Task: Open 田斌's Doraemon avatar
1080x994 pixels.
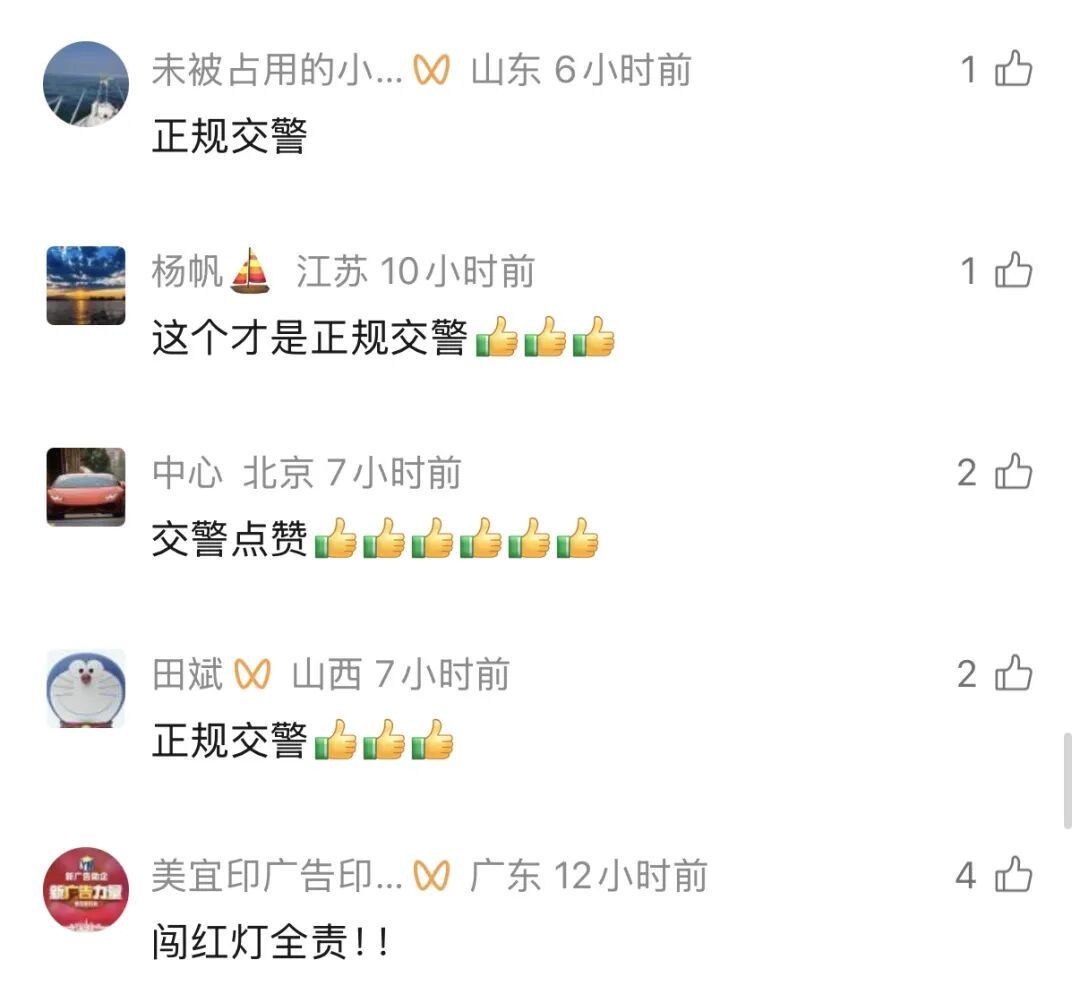Action: click(86, 688)
